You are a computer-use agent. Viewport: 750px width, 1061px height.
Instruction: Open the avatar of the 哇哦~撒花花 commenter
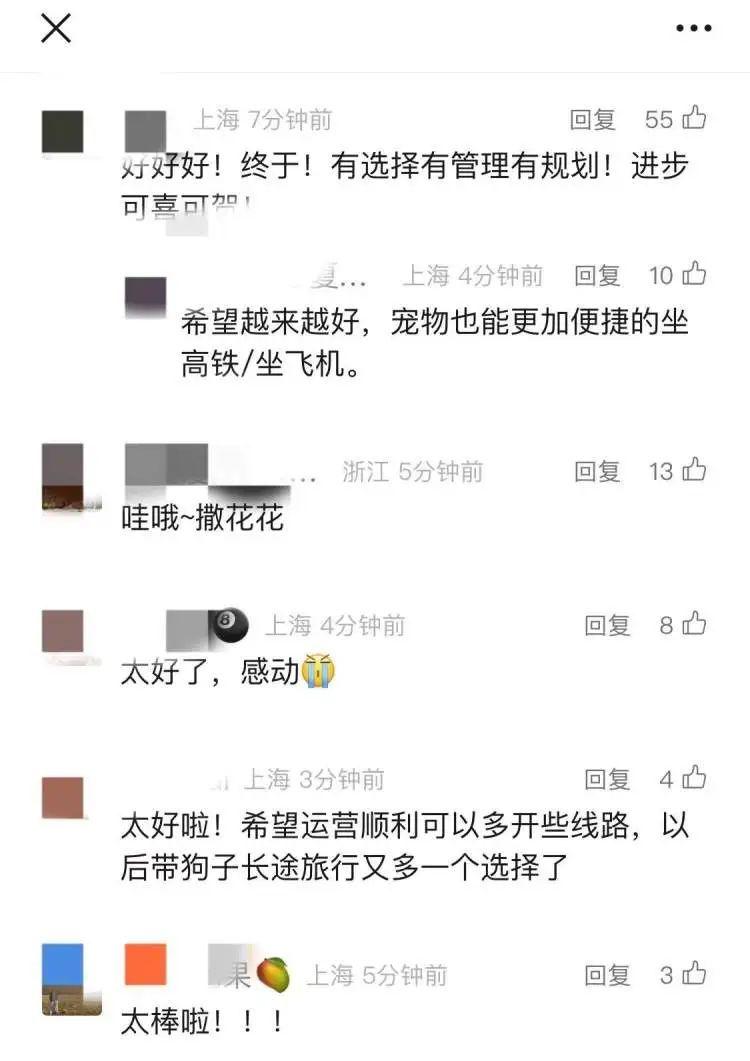click(63, 477)
